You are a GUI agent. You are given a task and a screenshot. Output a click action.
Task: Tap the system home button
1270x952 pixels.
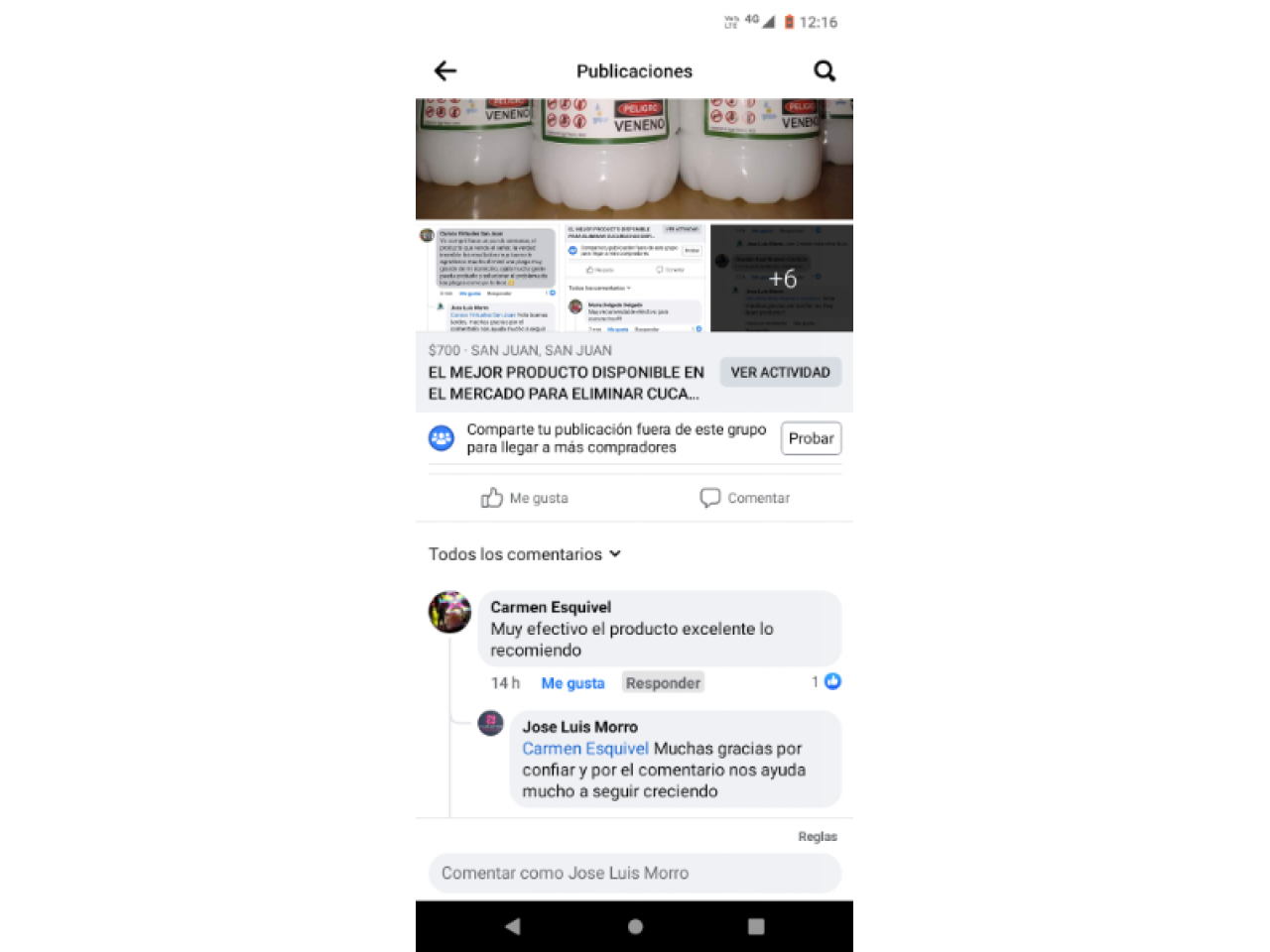click(635, 926)
